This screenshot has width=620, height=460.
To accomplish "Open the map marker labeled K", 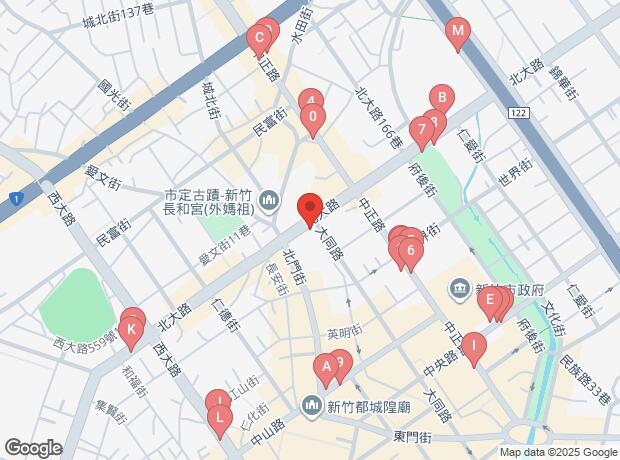I will coord(129,327).
